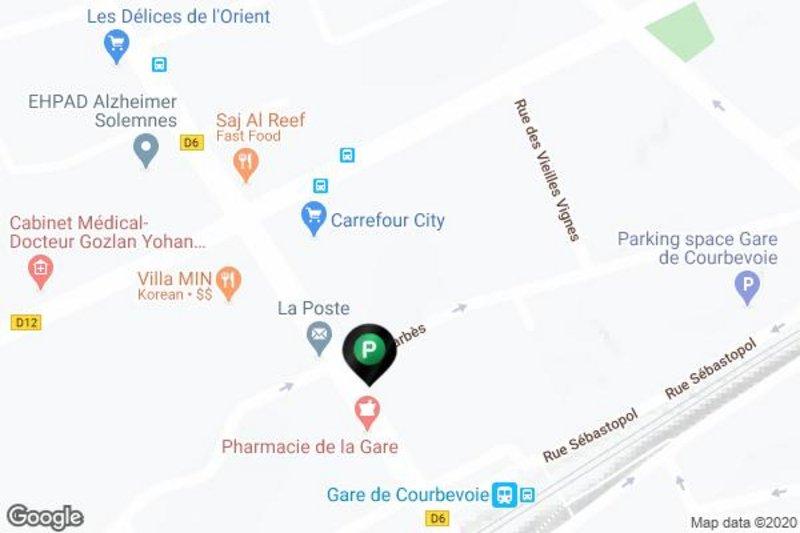Select the La Poste mail pin
The height and width of the screenshot is (533, 800).
click(x=319, y=337)
